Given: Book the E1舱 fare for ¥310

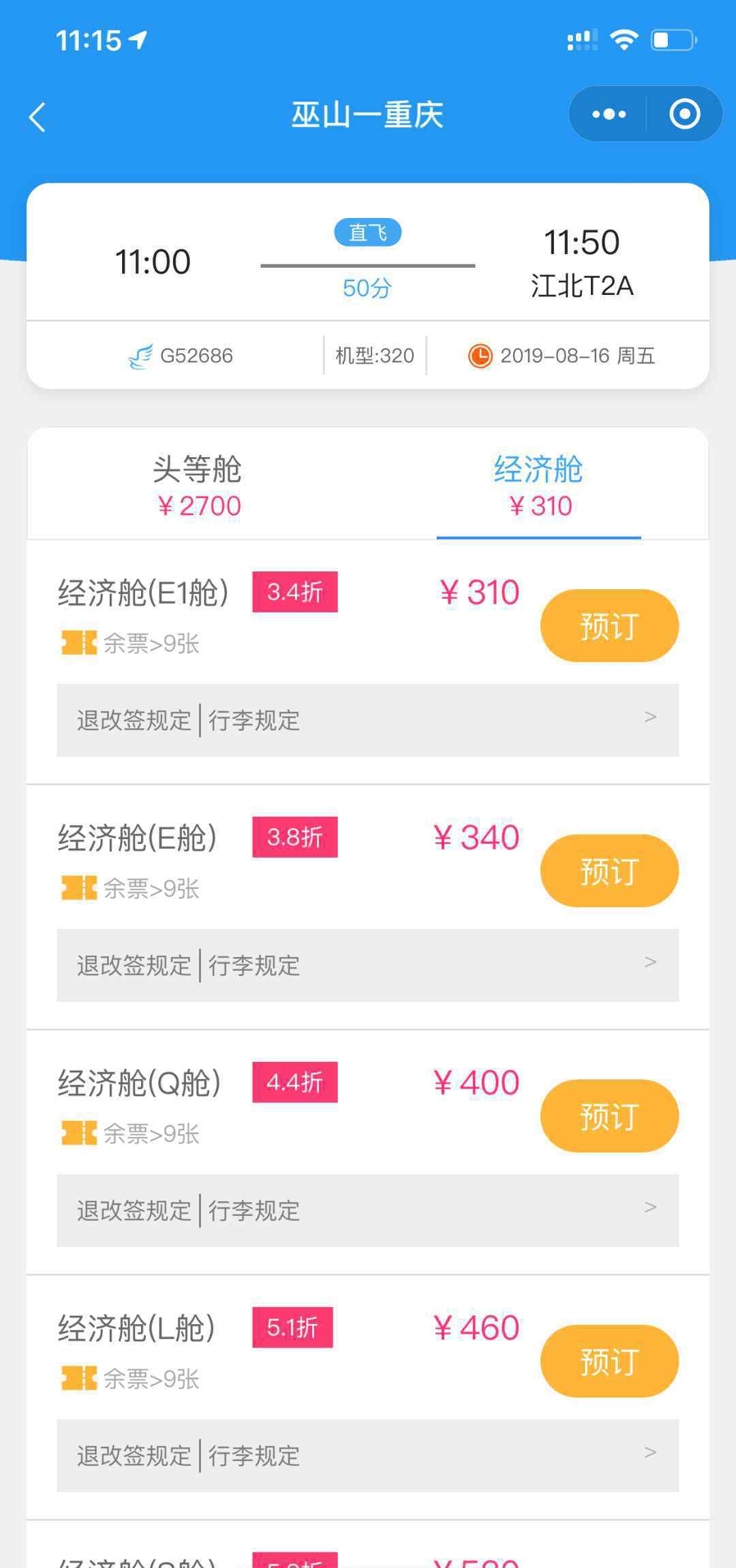Looking at the screenshot, I should [x=609, y=625].
